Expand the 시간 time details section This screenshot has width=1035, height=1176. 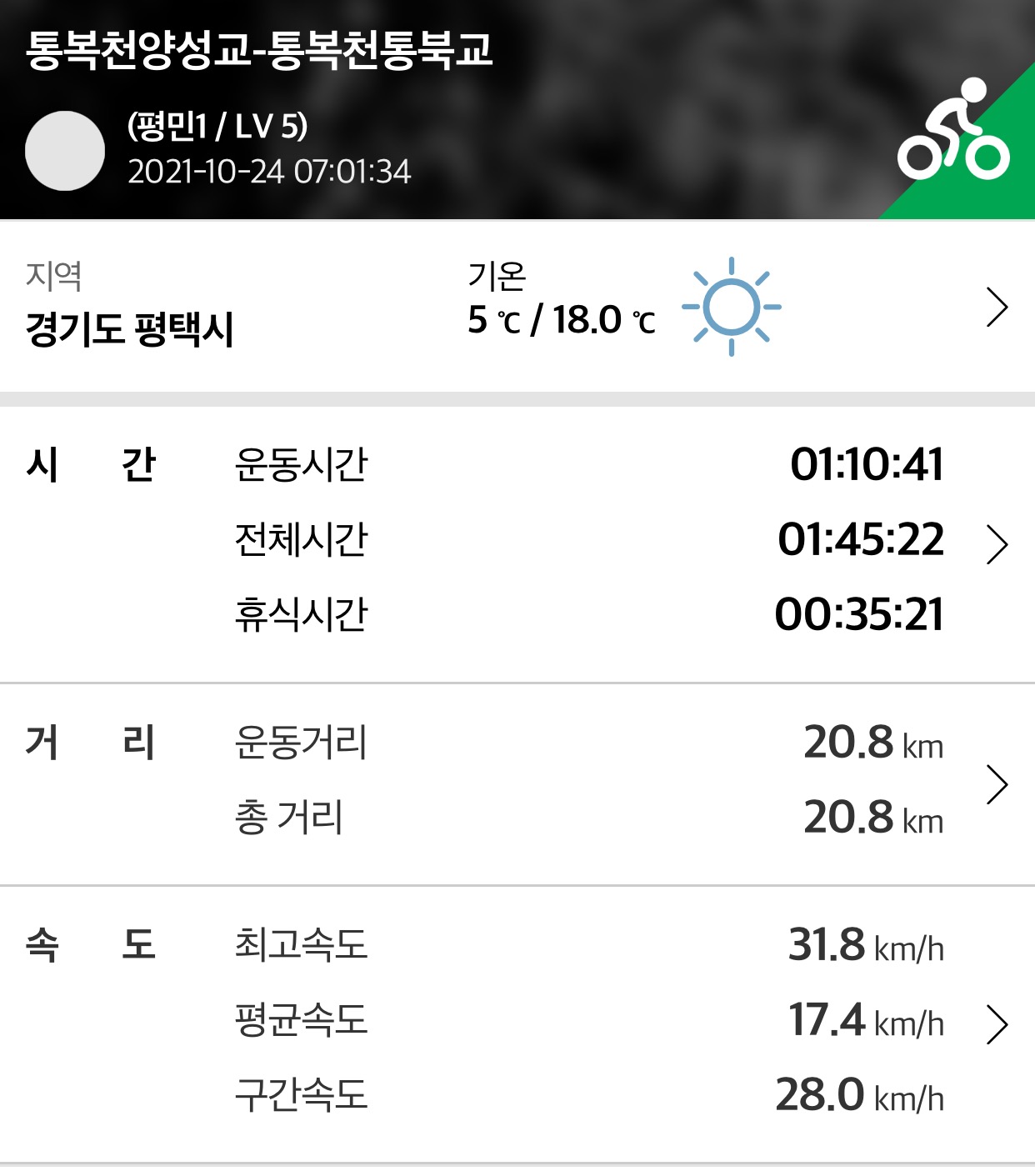(x=997, y=544)
